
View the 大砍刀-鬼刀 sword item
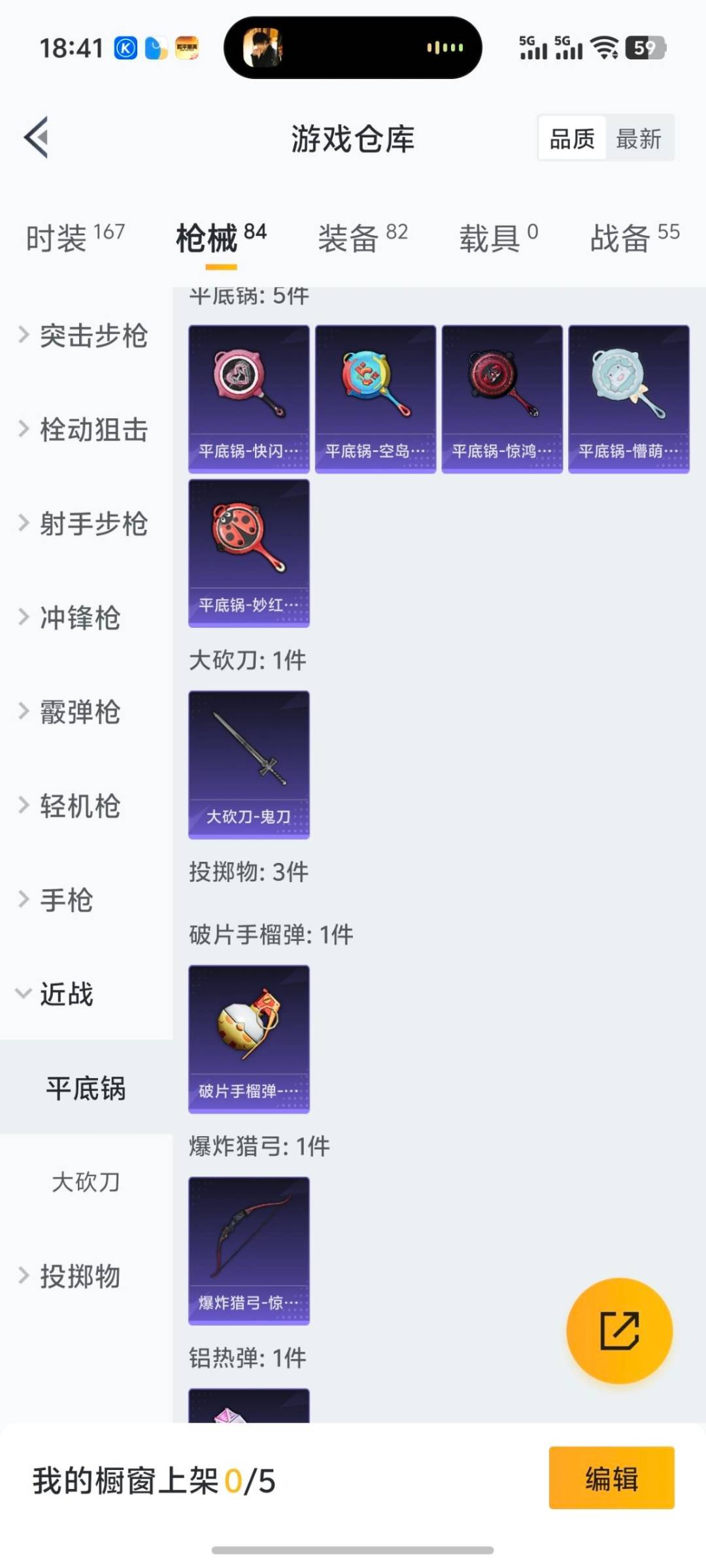pyautogui.click(x=249, y=764)
